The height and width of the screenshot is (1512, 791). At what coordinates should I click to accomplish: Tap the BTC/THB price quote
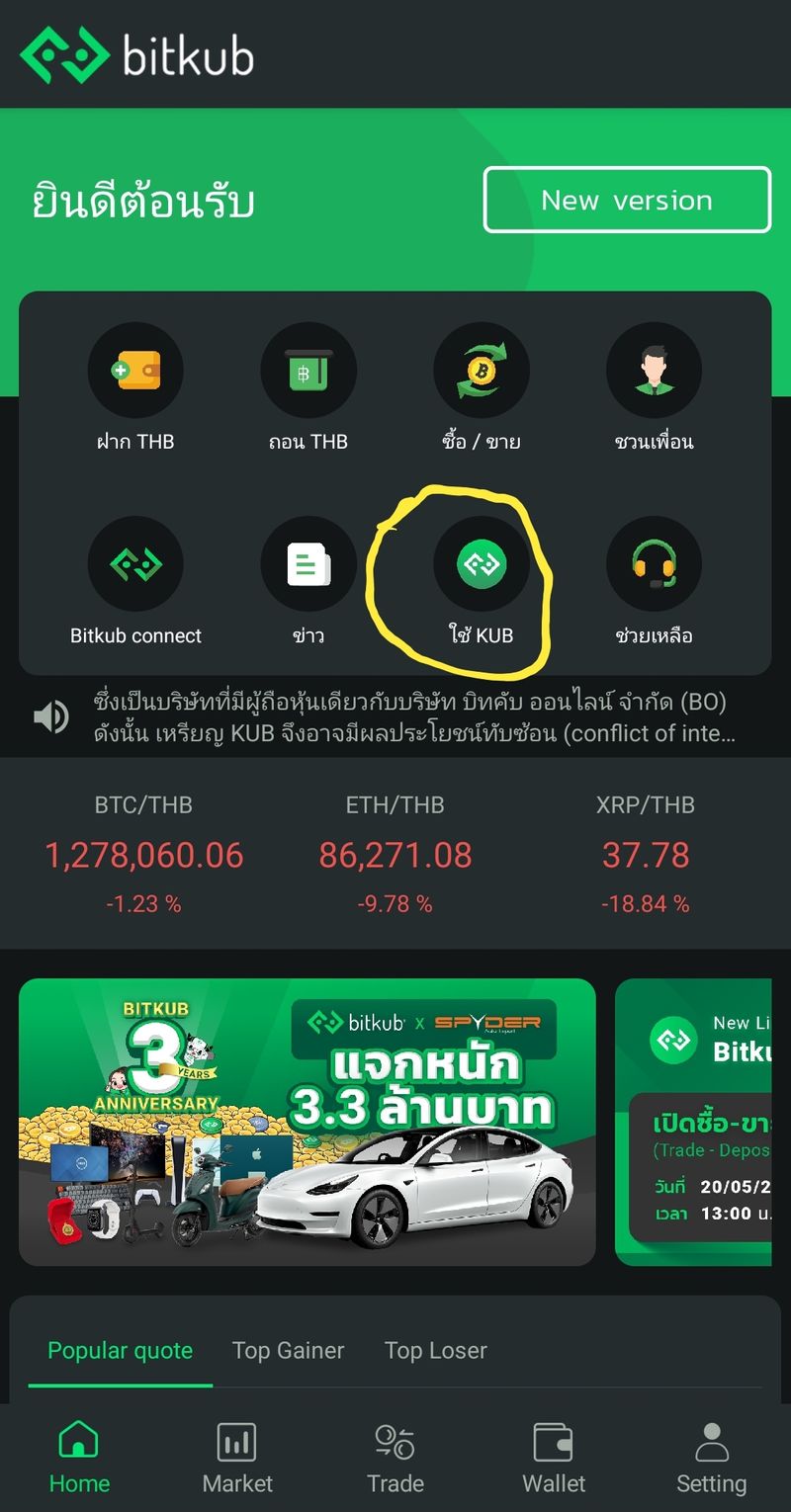click(x=143, y=853)
